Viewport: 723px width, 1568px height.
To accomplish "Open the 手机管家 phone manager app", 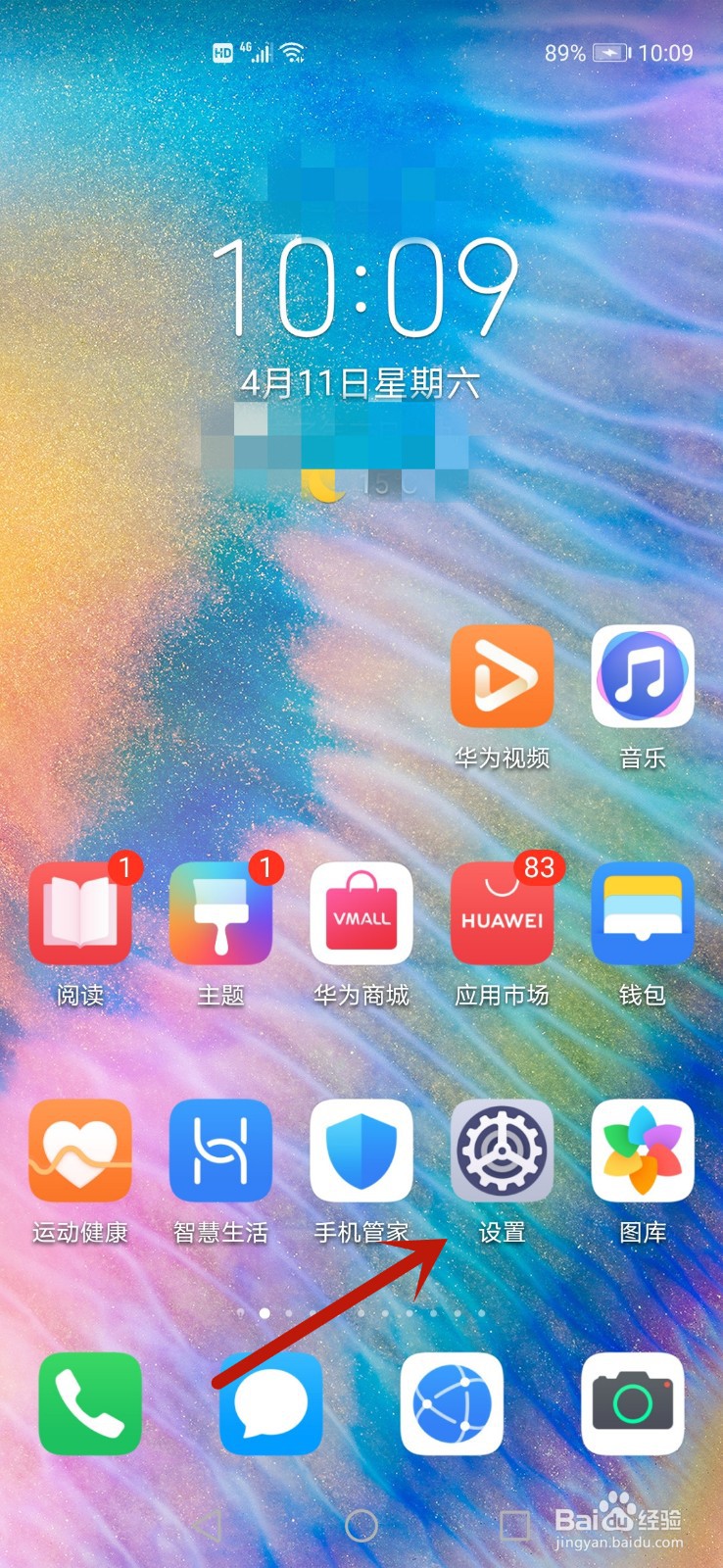I will [x=361, y=1151].
